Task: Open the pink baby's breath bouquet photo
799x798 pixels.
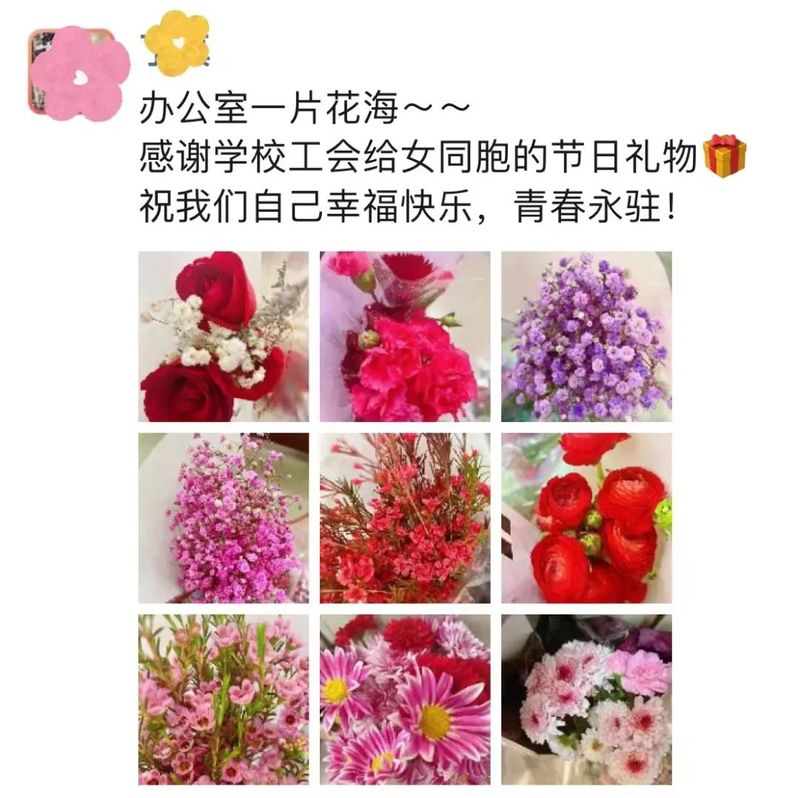Action: click(223, 517)
